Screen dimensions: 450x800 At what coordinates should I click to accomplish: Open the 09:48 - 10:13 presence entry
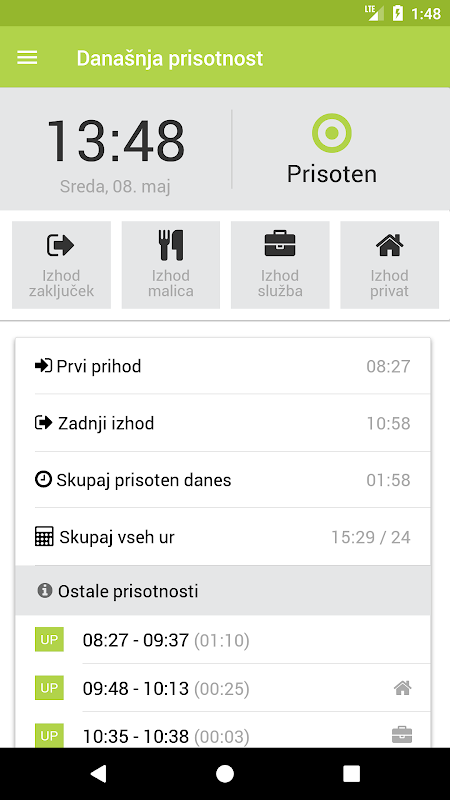(x=223, y=688)
